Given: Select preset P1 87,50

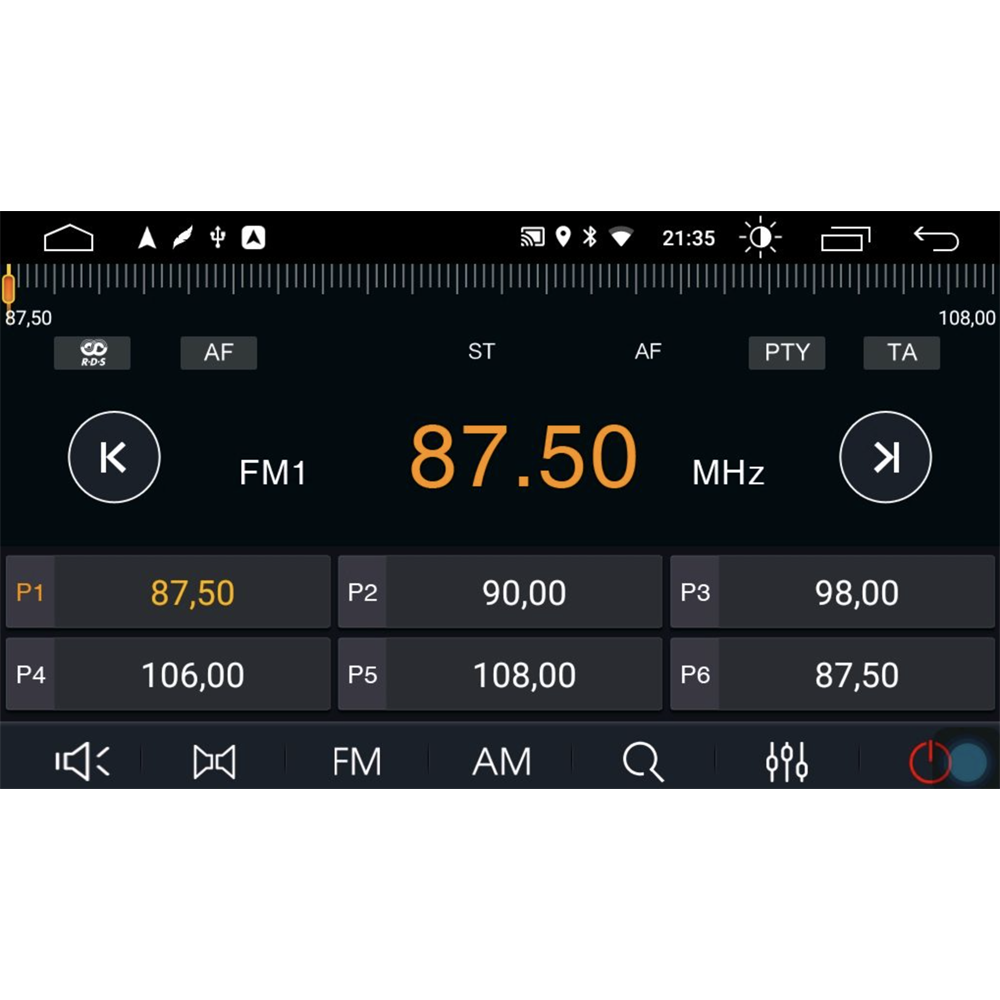Looking at the screenshot, I should coord(168,592).
